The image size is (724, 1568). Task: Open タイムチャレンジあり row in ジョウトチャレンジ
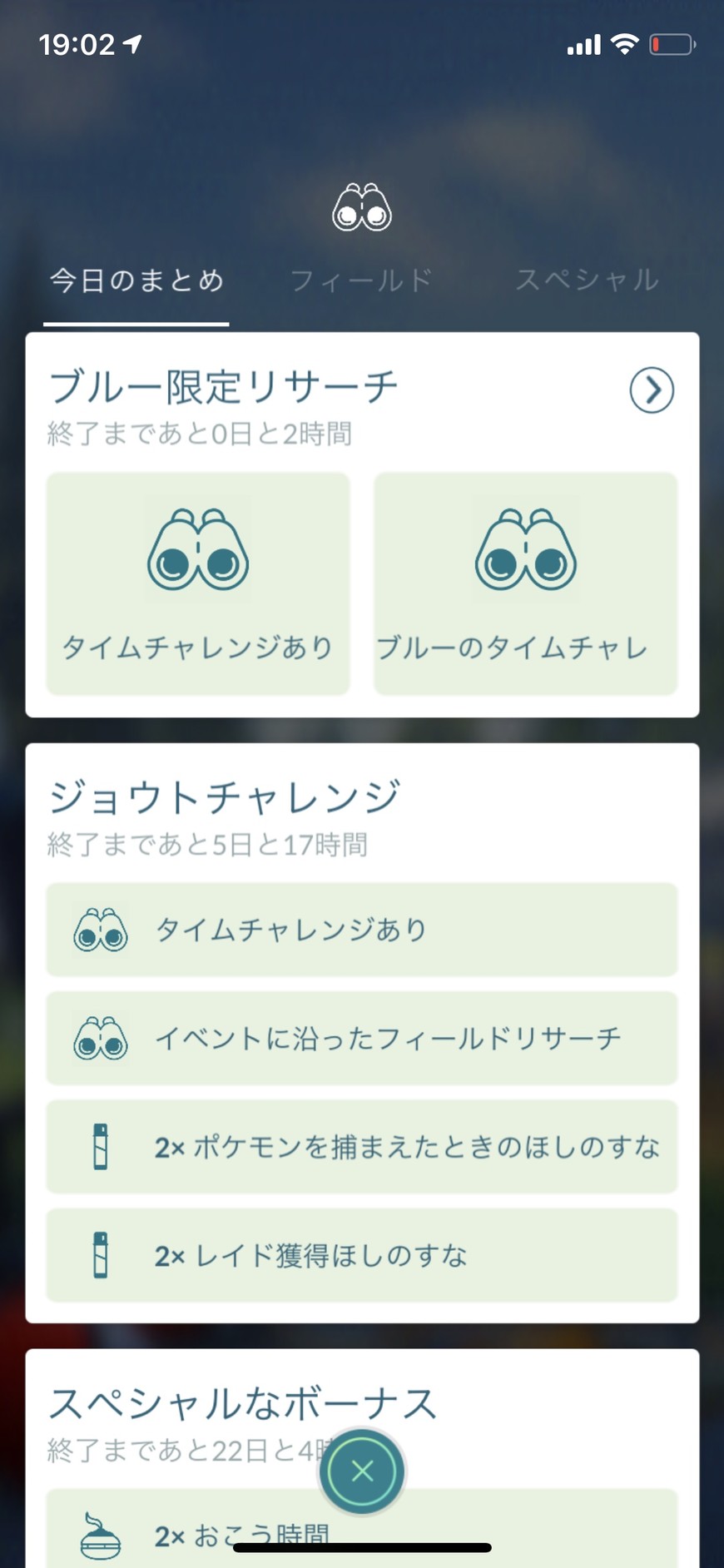pyautogui.click(x=362, y=930)
